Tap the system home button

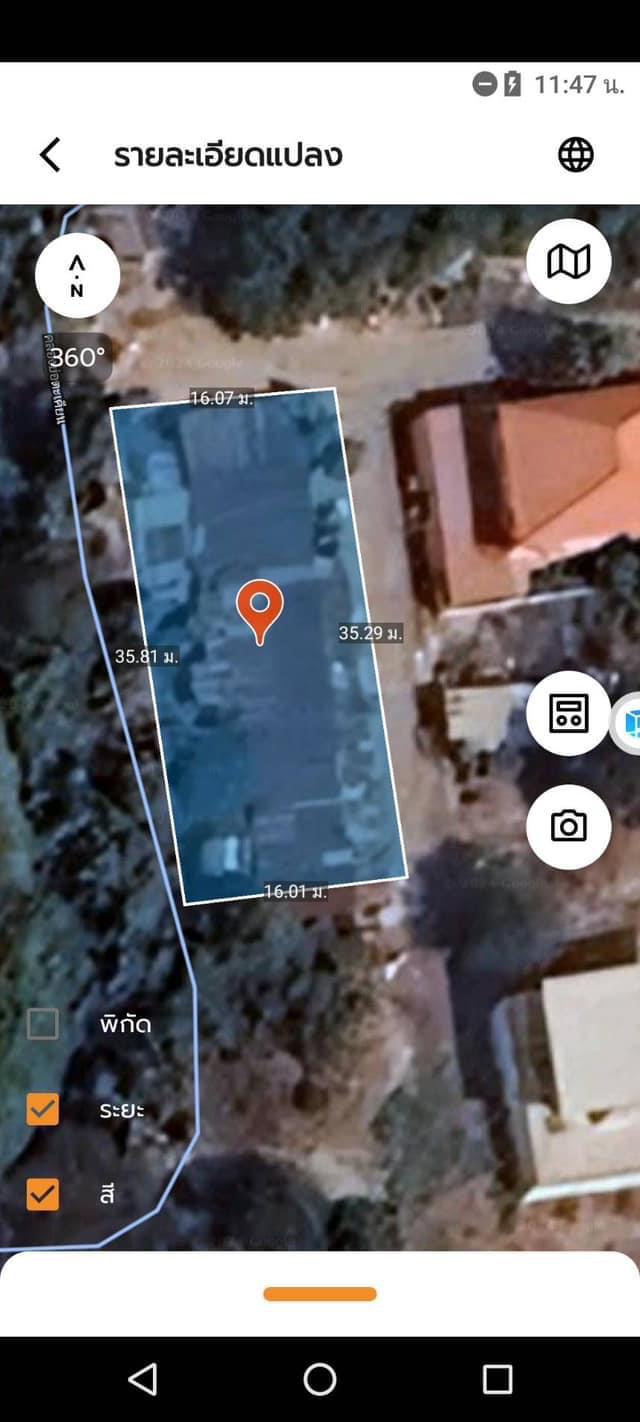(x=320, y=1379)
